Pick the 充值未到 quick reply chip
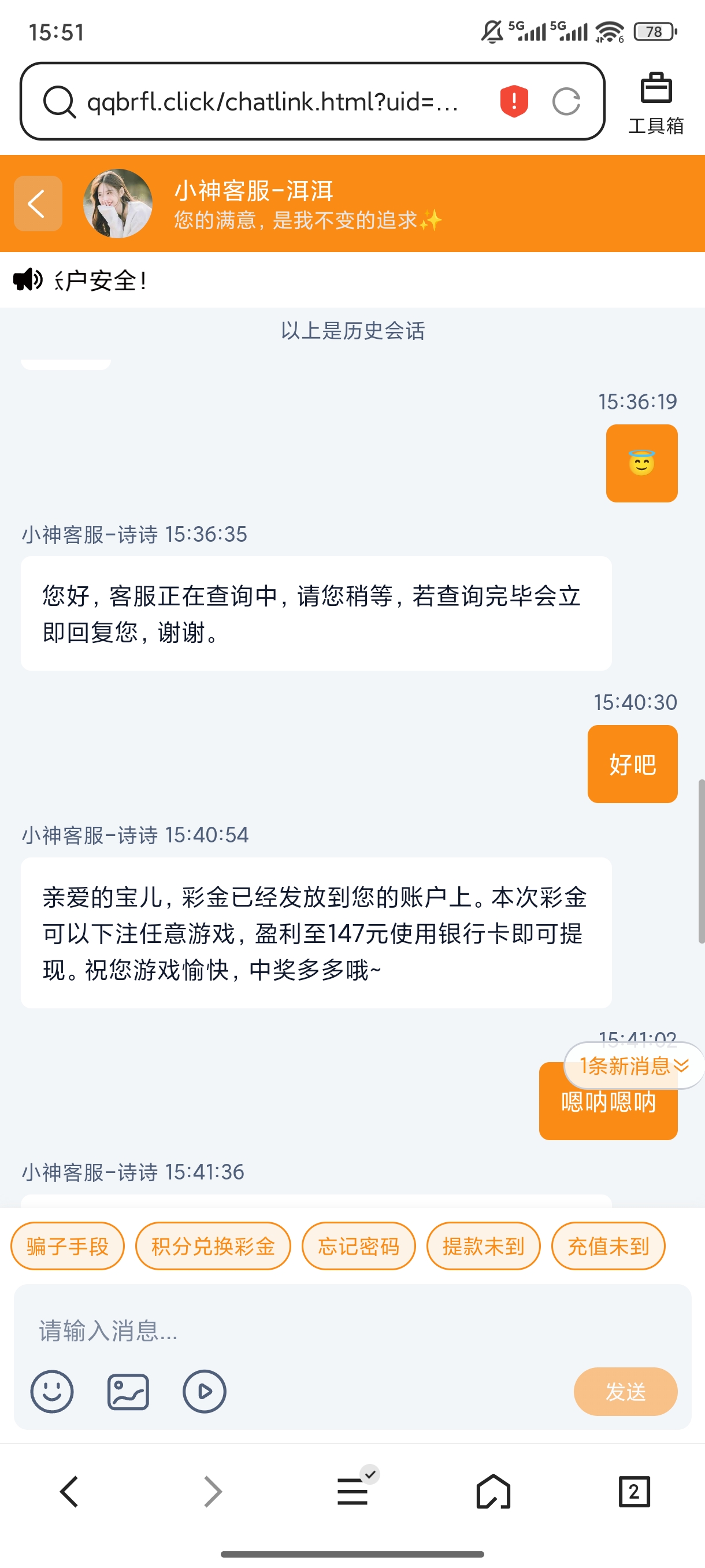The width and height of the screenshot is (705, 1568). 608,1246
